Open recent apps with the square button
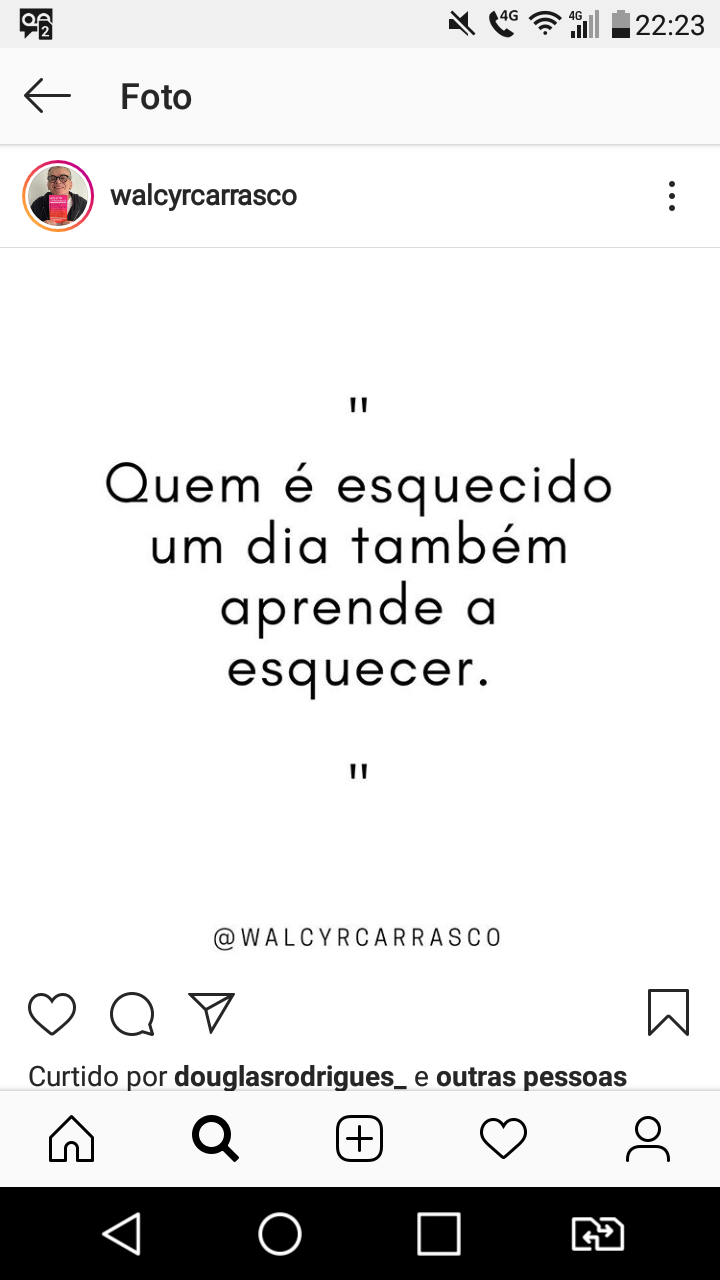Image resolution: width=720 pixels, height=1280 pixels. [x=438, y=1234]
